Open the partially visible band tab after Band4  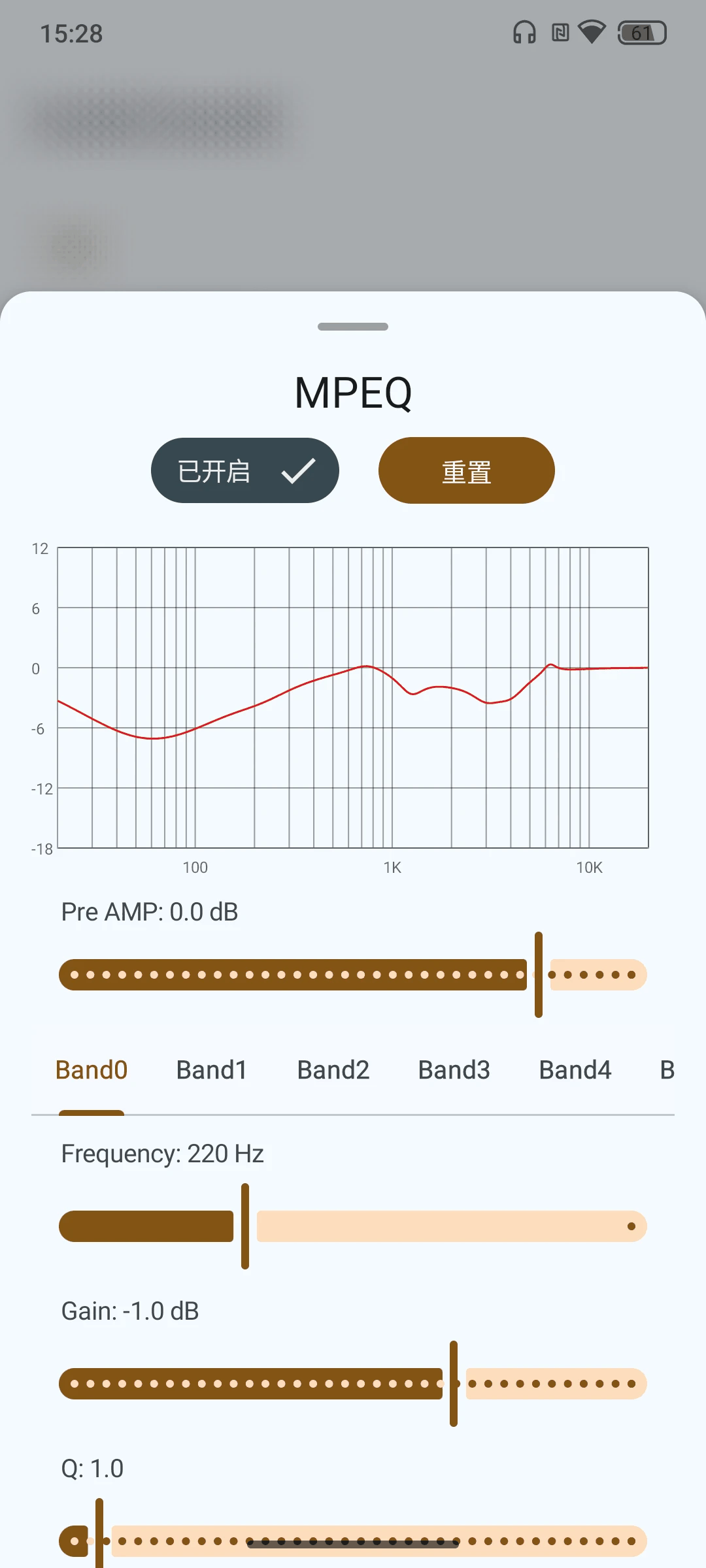click(x=667, y=1070)
